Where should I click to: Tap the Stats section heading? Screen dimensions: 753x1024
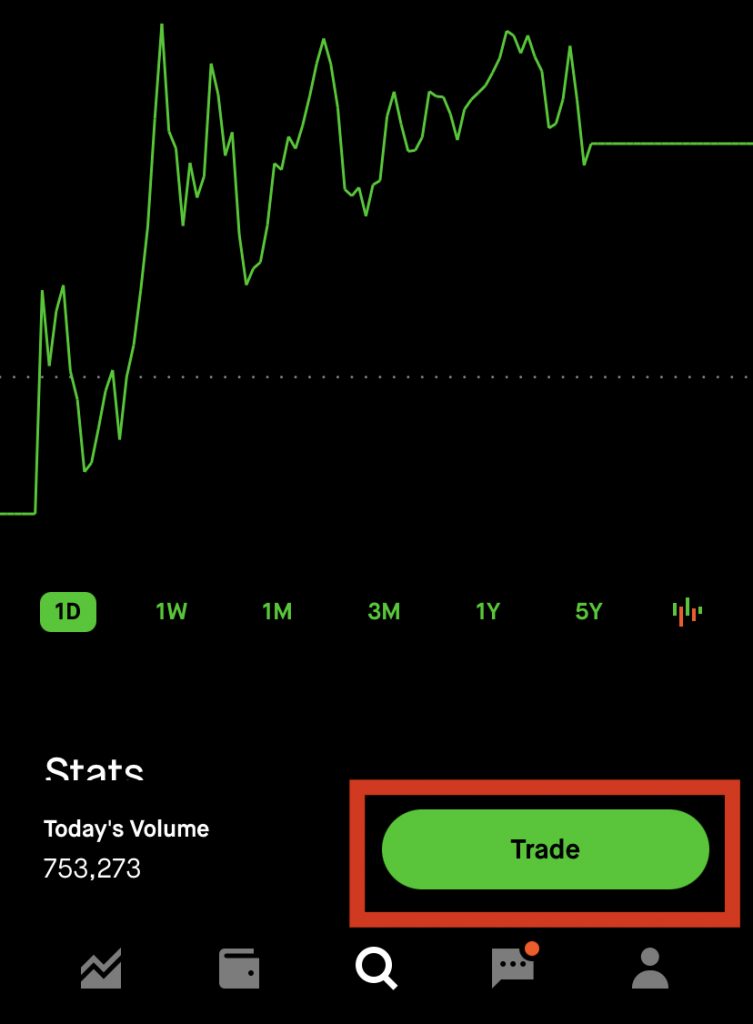pyautogui.click(x=96, y=770)
